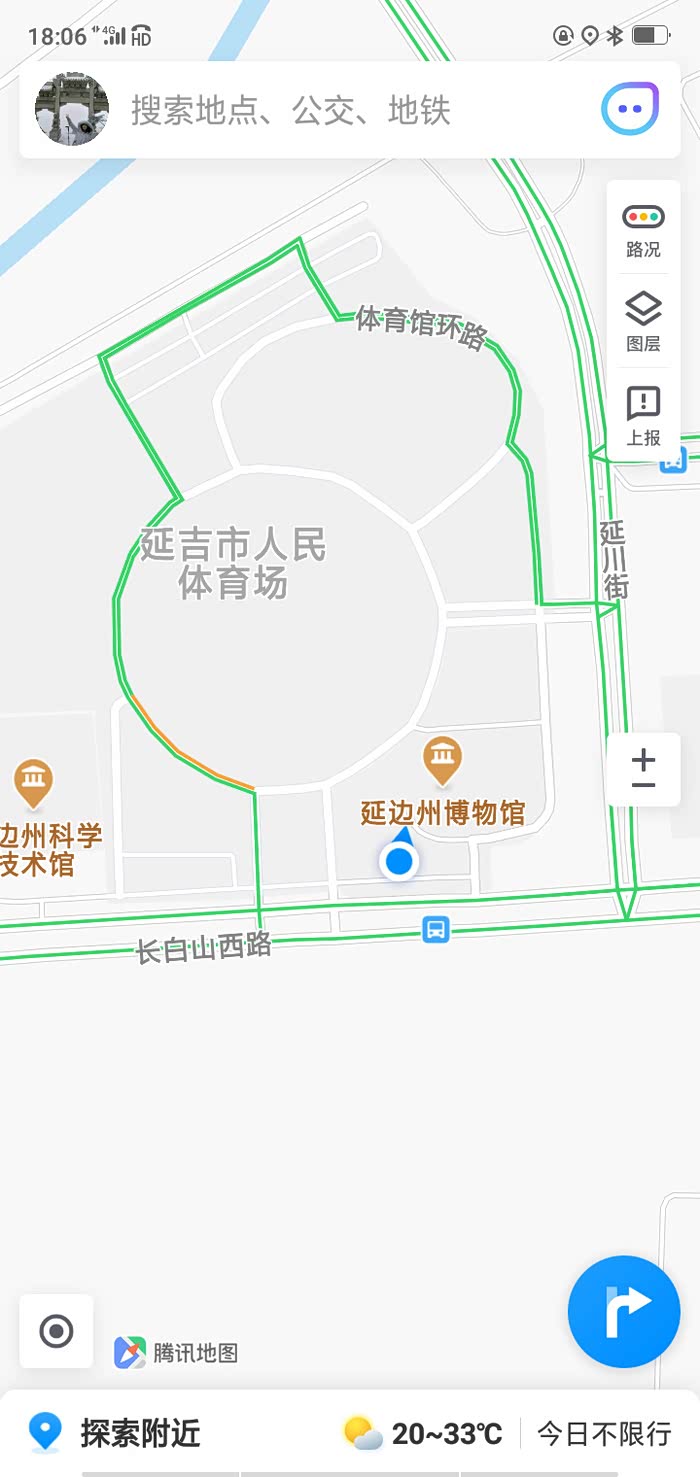Image resolution: width=700 pixels, height=1477 pixels.
Task: Select the 延边州科学技术馆 map marker
Action: tap(33, 781)
